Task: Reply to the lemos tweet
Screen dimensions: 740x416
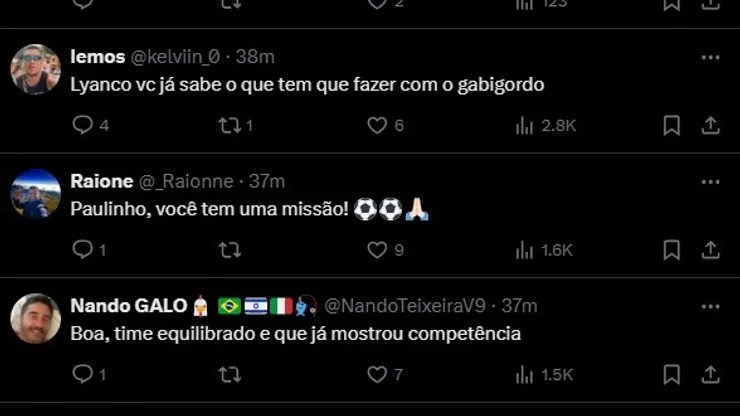Action: (x=83, y=125)
